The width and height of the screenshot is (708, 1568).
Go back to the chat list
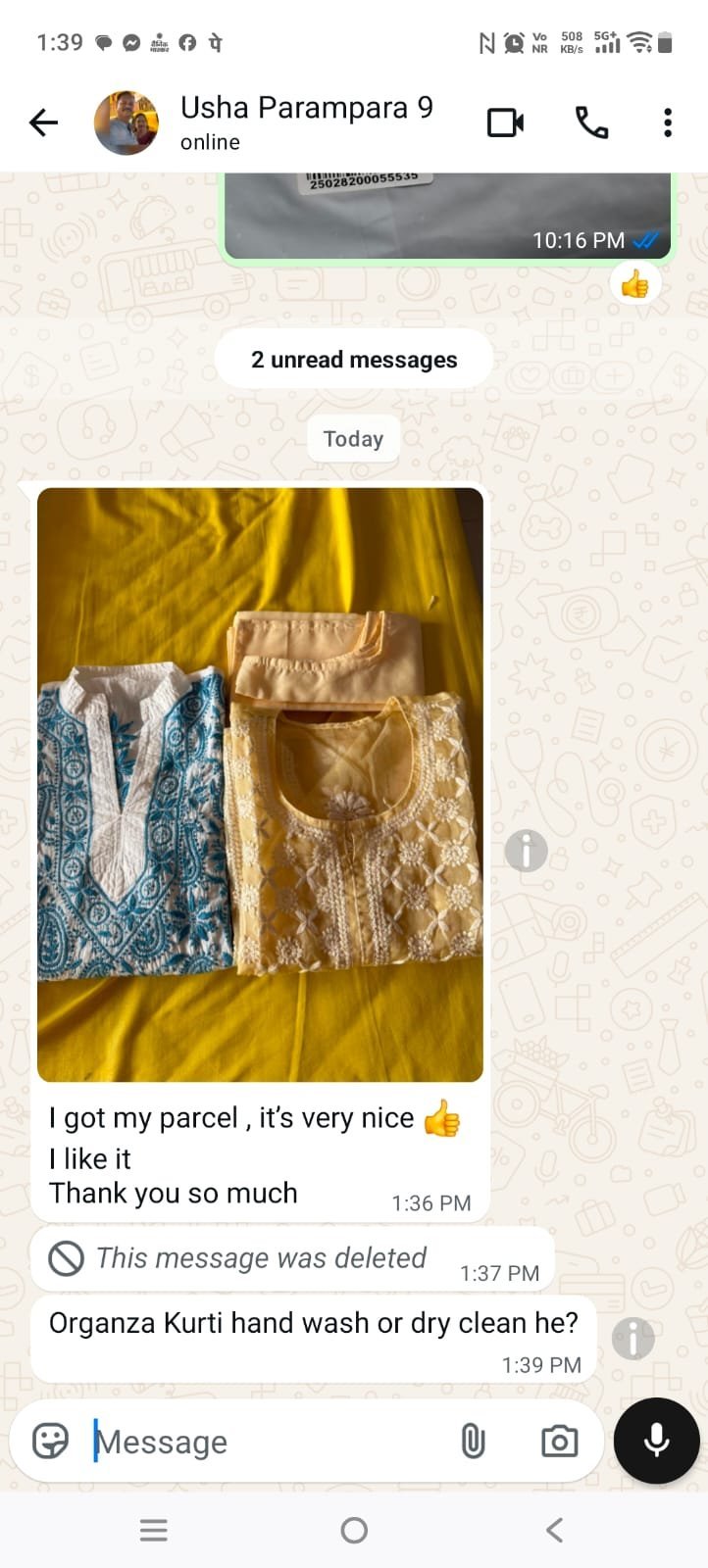coord(43,122)
